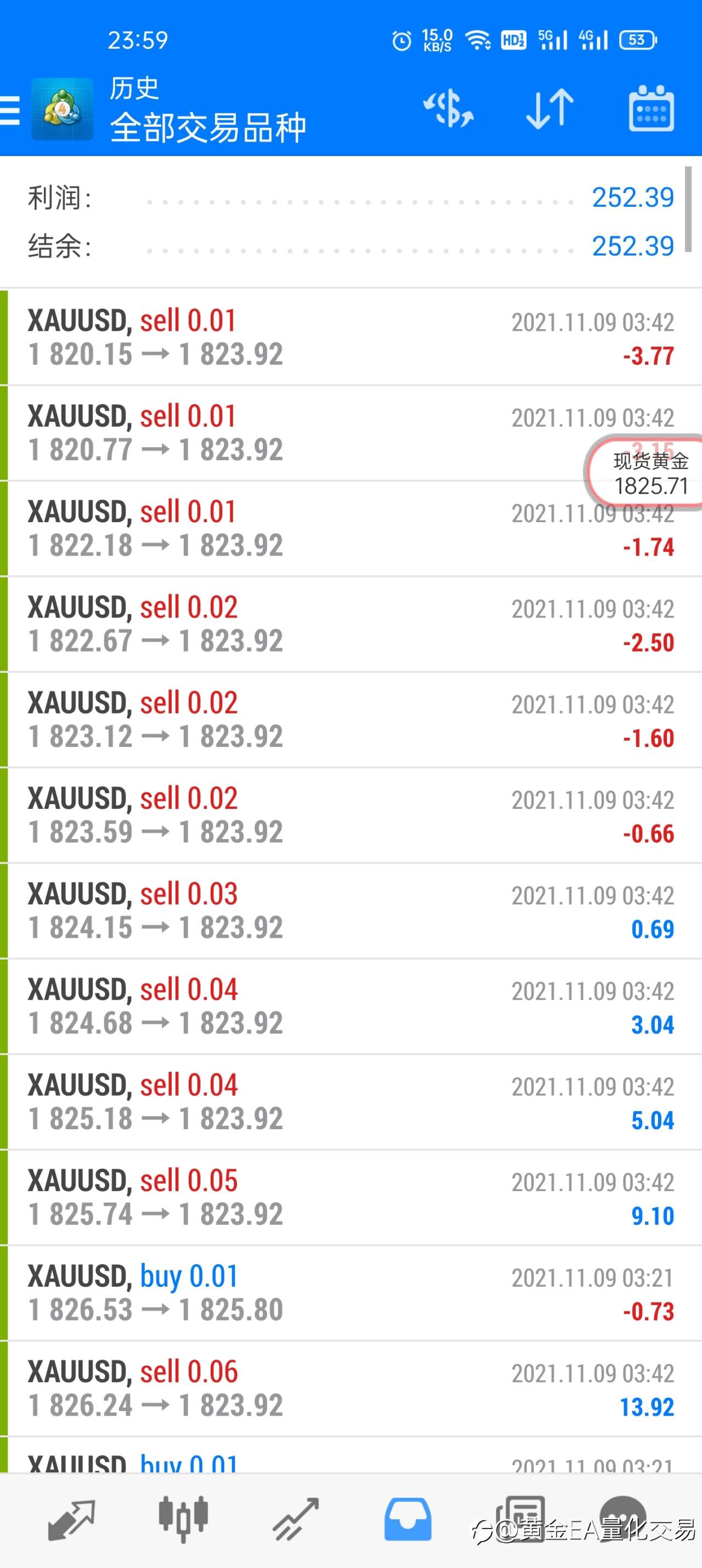The width and height of the screenshot is (702, 1568).
Task: Open the sort order arrows
Action: [x=550, y=110]
